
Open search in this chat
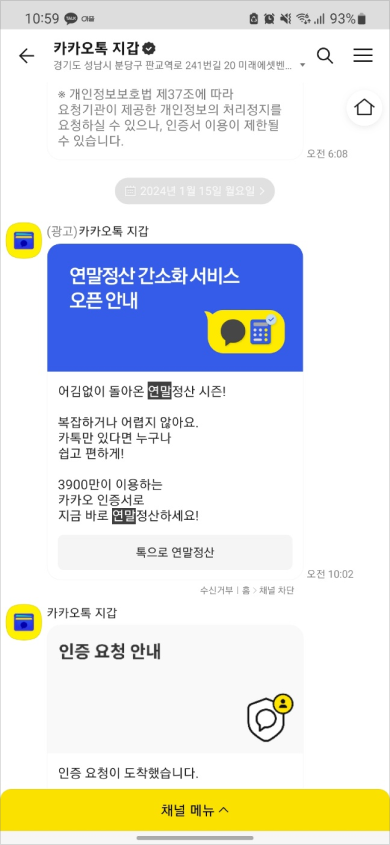point(325,56)
